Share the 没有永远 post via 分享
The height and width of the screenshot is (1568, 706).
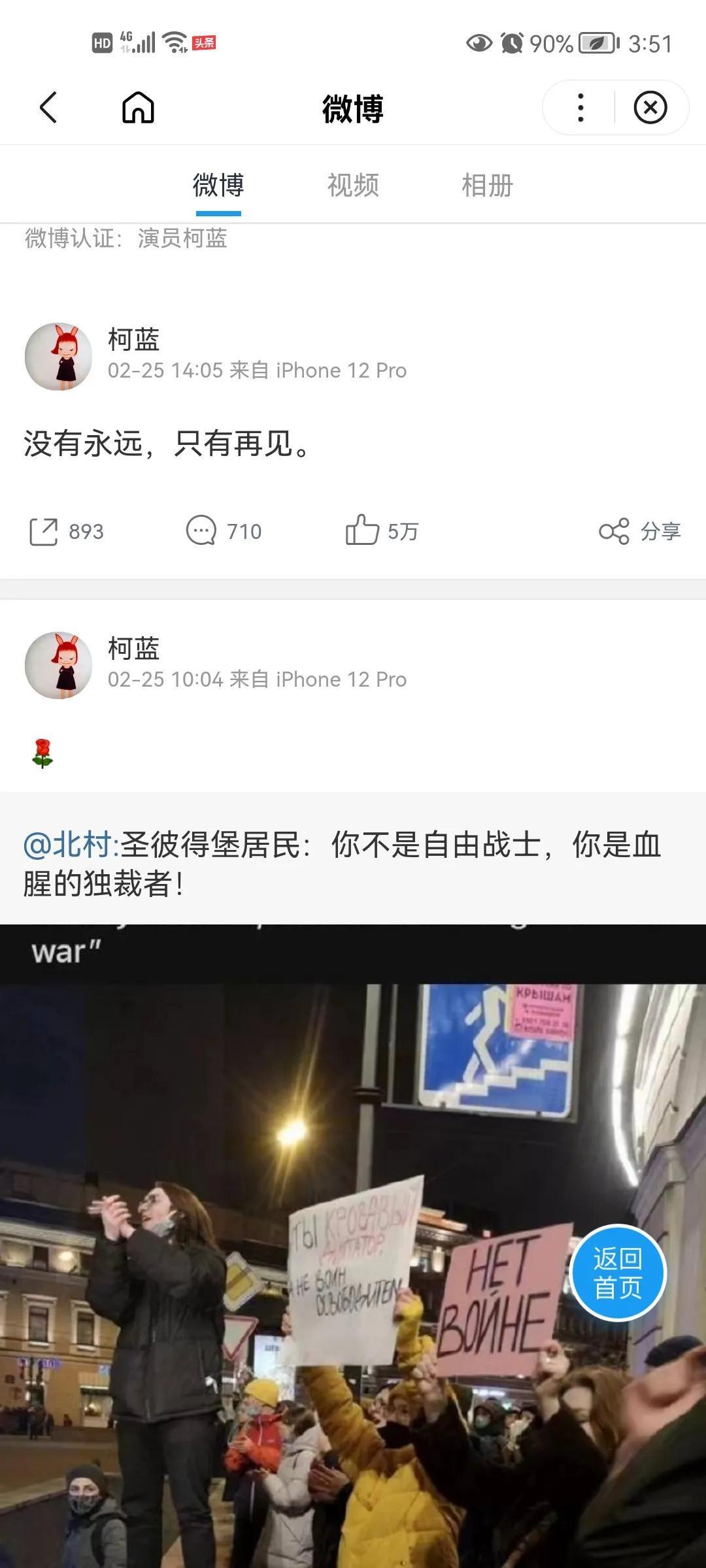640,531
